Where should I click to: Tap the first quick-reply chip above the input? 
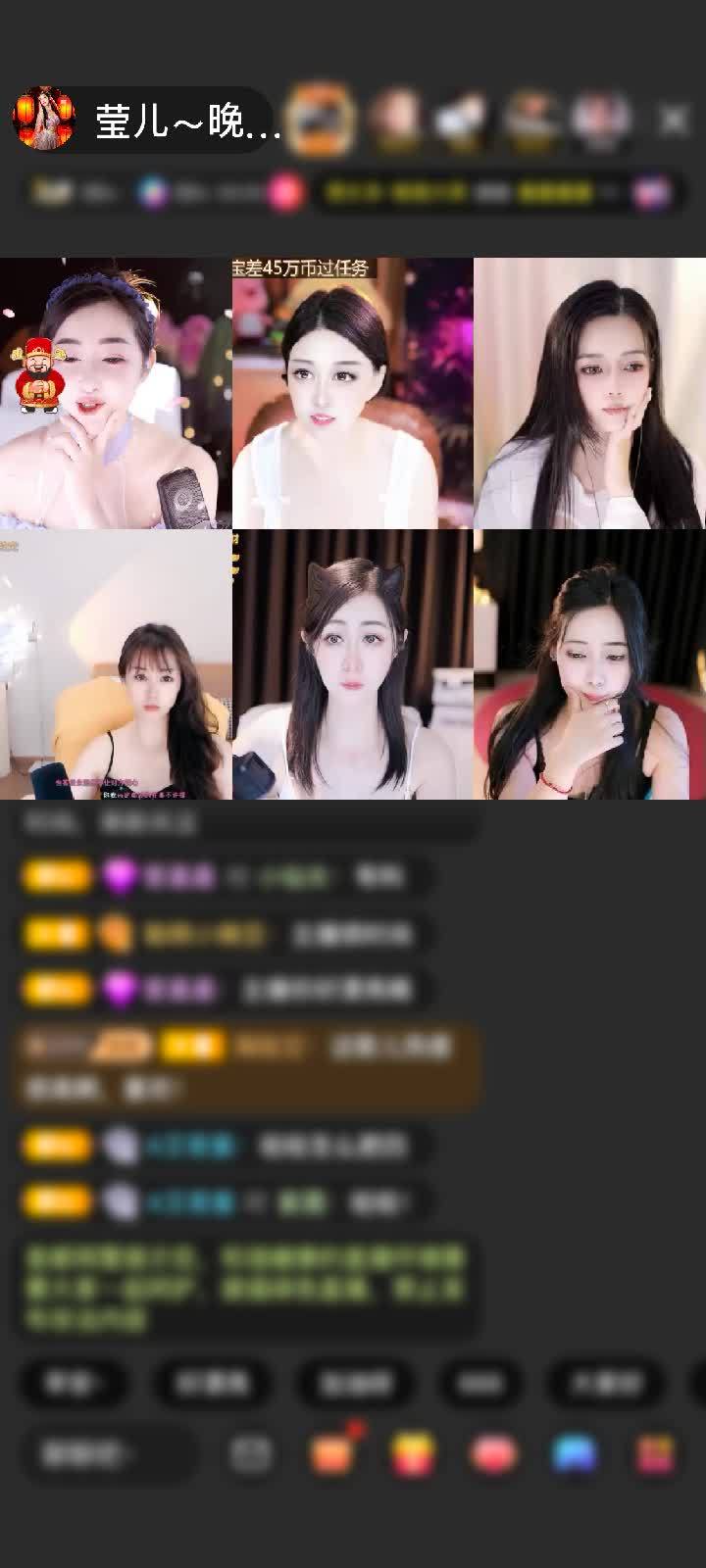pyautogui.click(x=75, y=1383)
